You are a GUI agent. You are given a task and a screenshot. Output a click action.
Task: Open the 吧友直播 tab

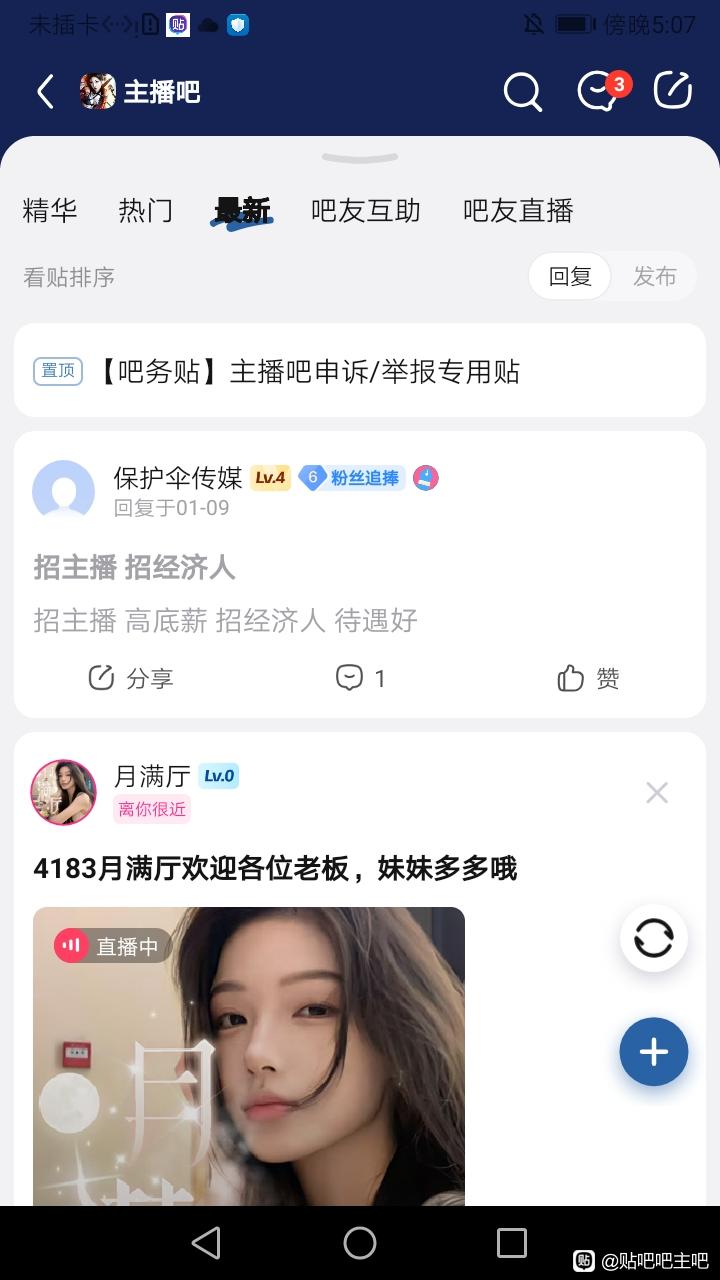[518, 211]
